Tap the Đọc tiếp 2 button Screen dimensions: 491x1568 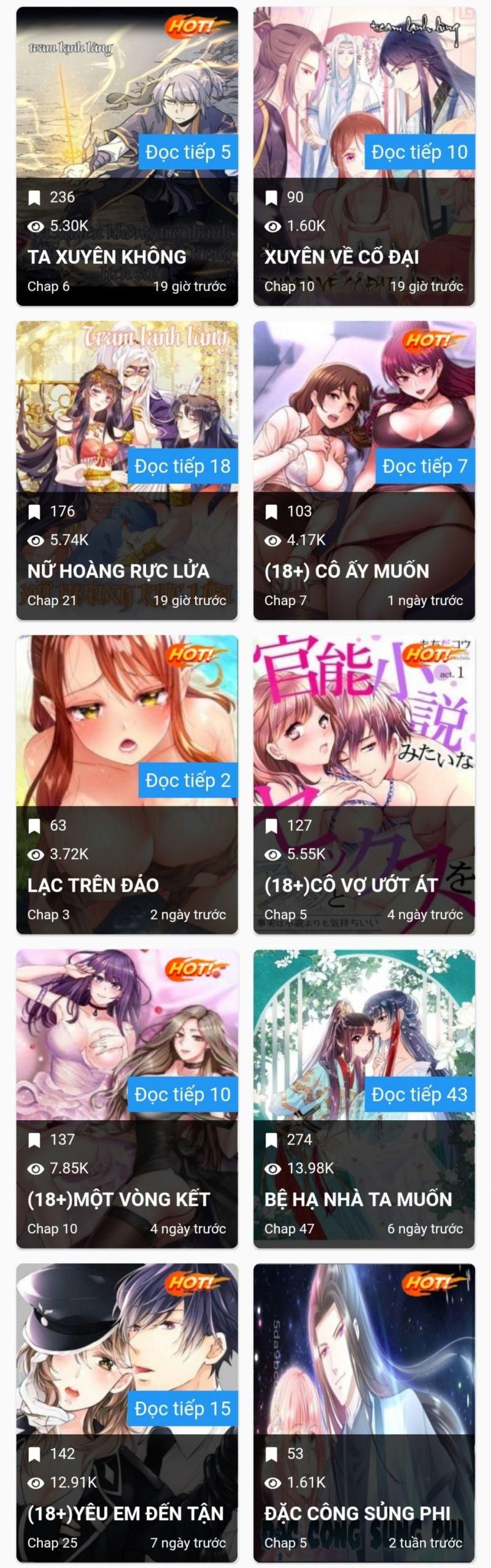coord(188,780)
